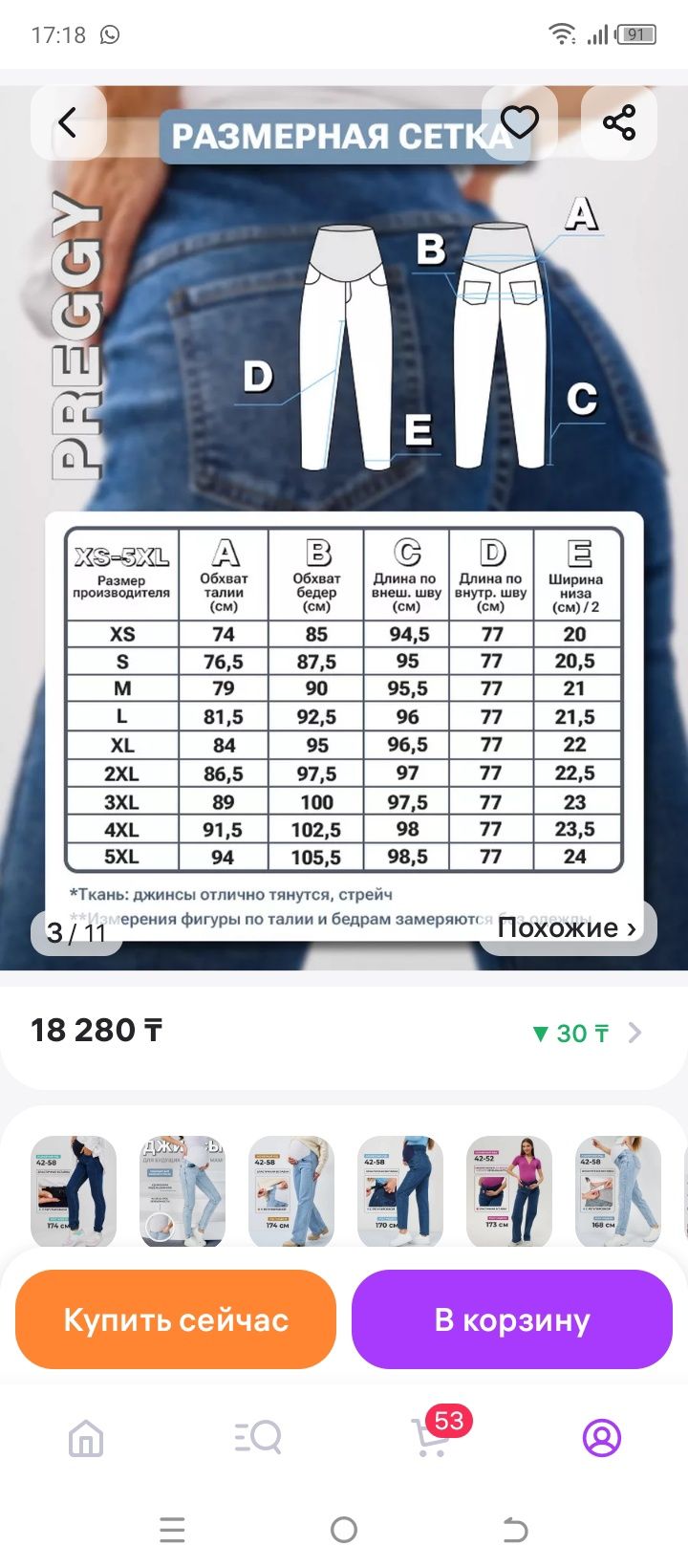Go back from the product page
The image size is (688, 1568).
(x=68, y=122)
